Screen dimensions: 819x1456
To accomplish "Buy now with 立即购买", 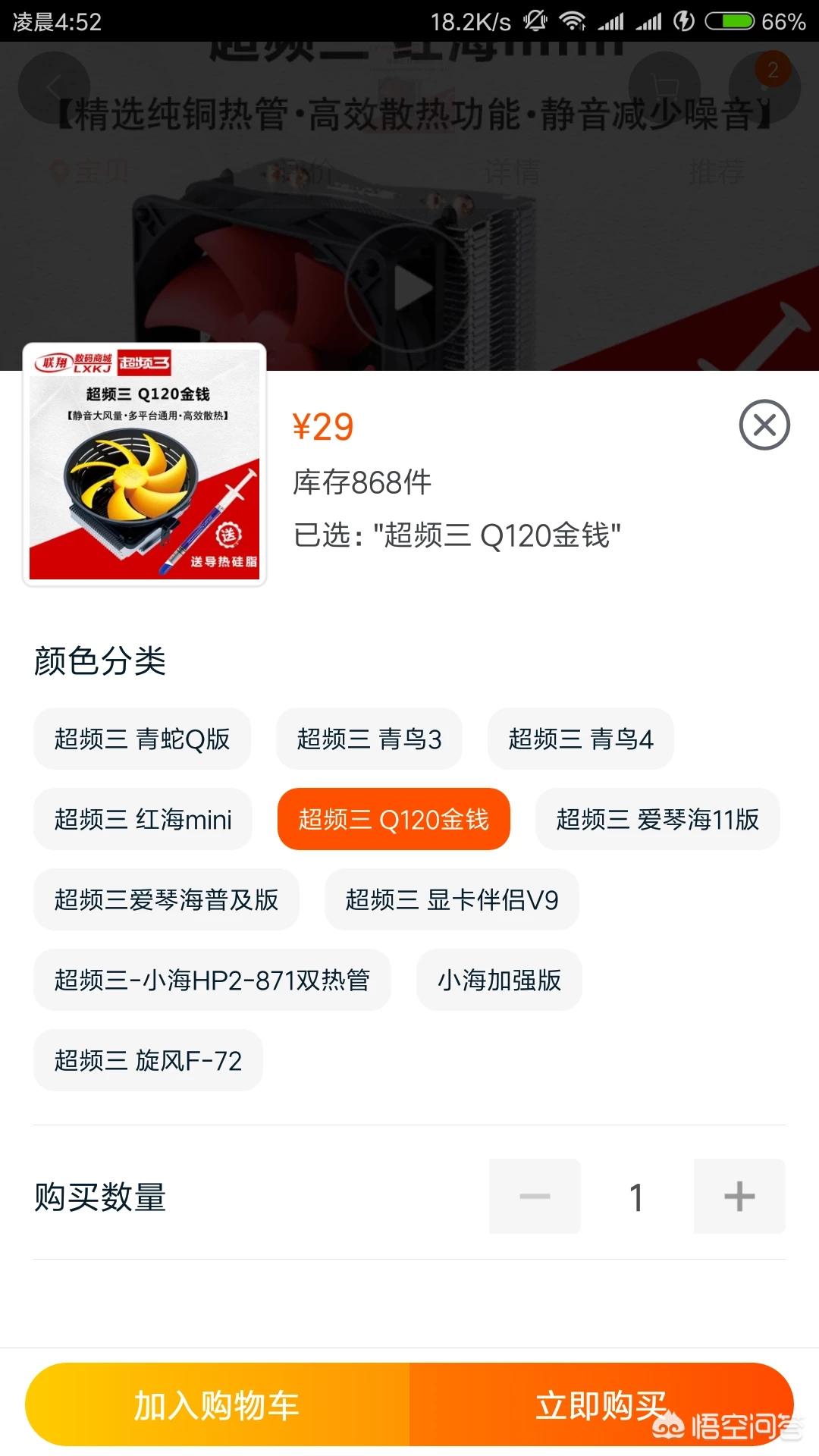I will pyautogui.click(x=601, y=1404).
